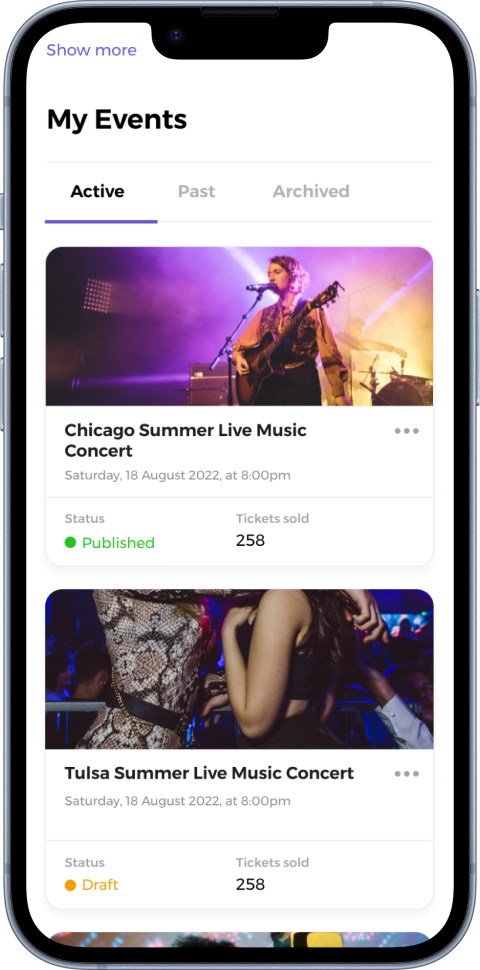Switch to the Past tab
The width and height of the screenshot is (480, 970).
point(197,191)
